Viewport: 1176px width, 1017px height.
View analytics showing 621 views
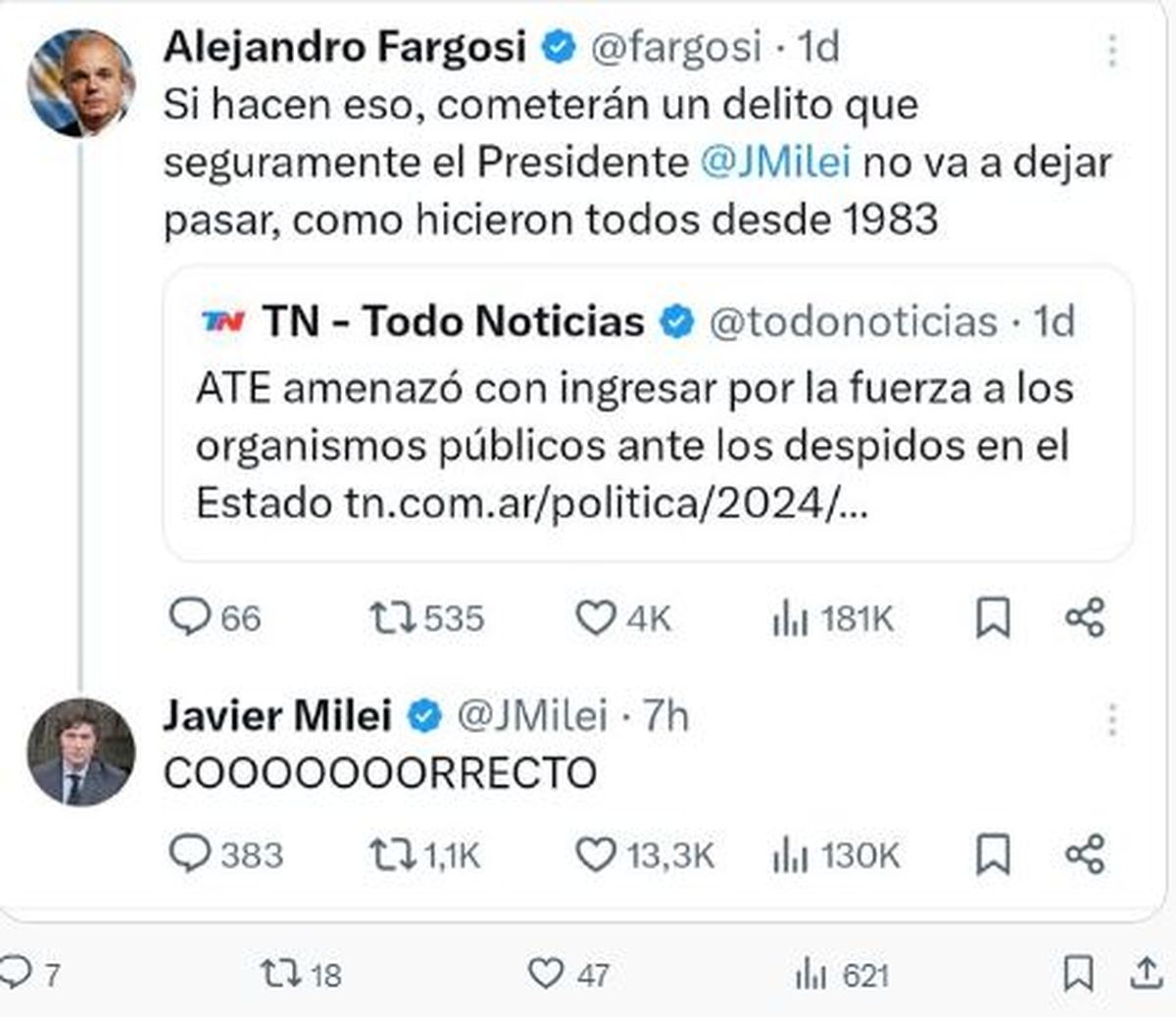tap(810, 975)
